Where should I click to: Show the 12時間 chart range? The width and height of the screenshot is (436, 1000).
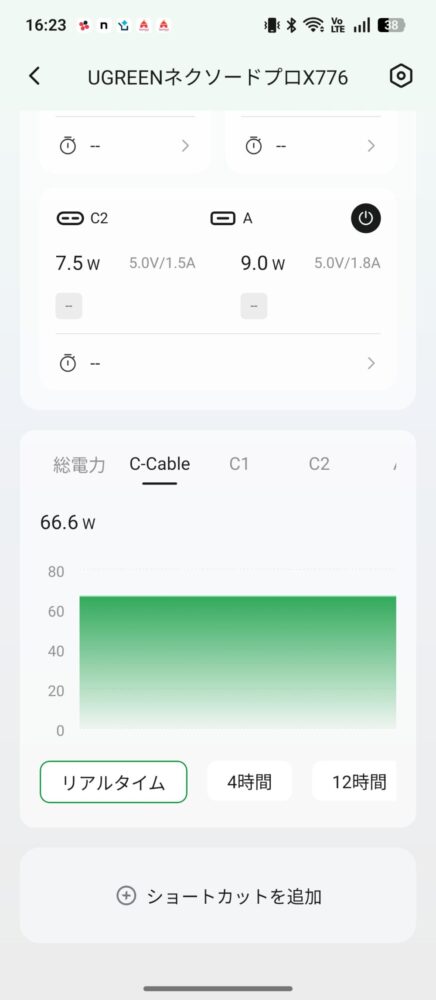[354, 782]
